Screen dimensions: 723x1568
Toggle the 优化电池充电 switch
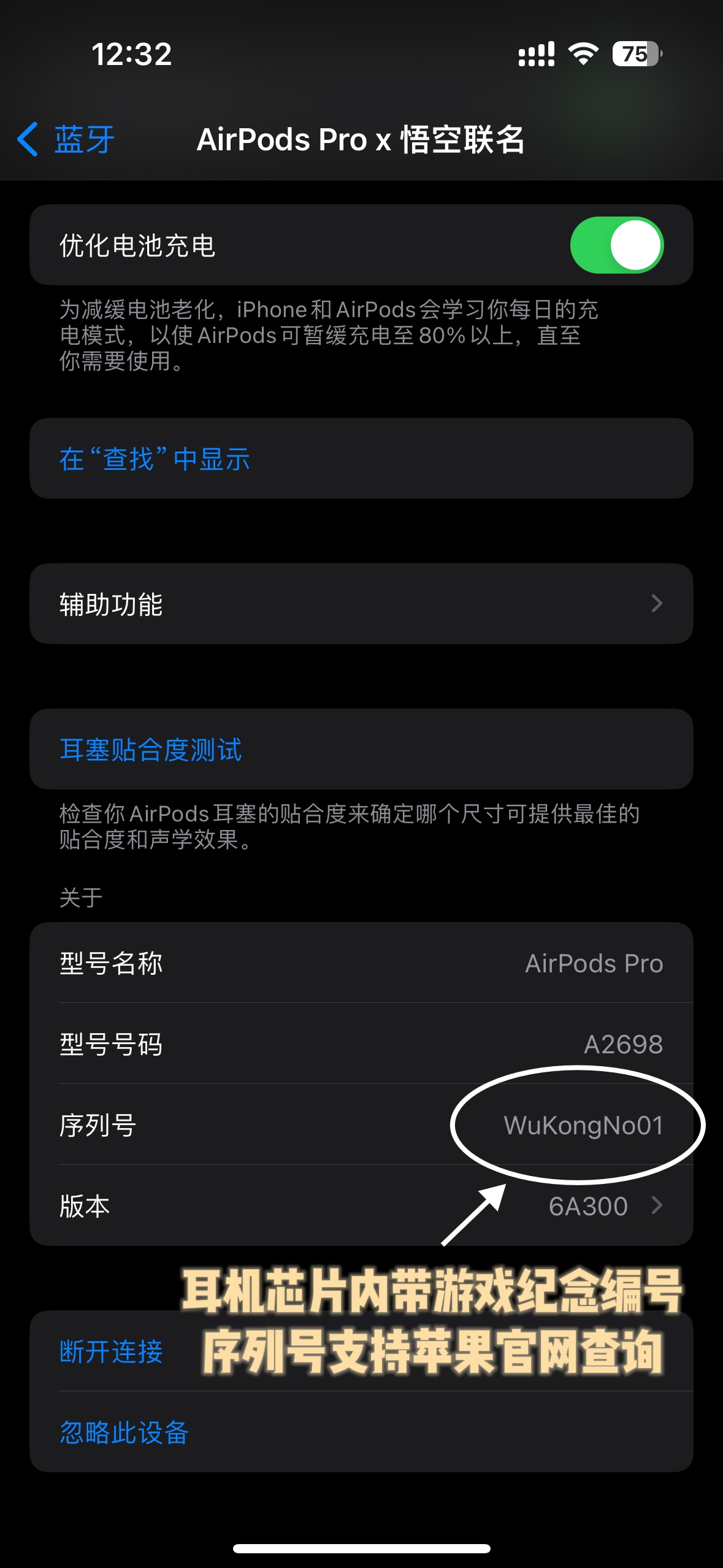tap(616, 245)
